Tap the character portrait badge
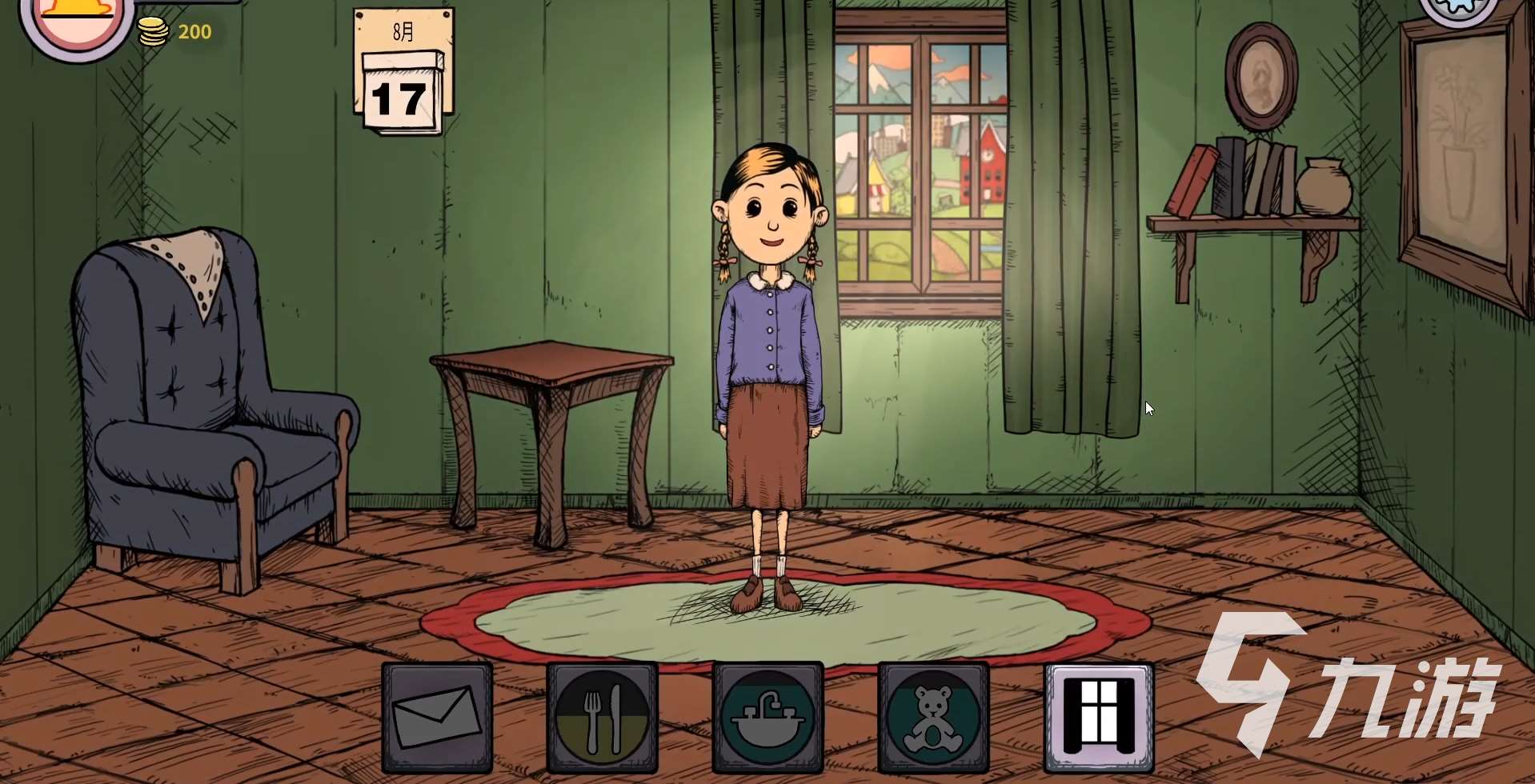 (x=76, y=24)
